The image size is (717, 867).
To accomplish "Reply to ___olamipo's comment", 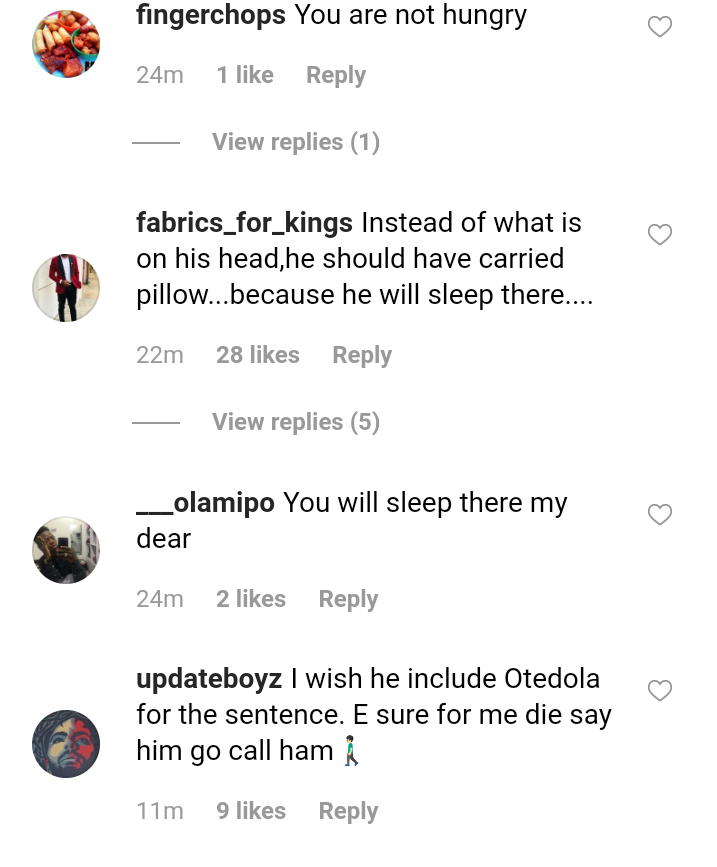I will tap(348, 599).
